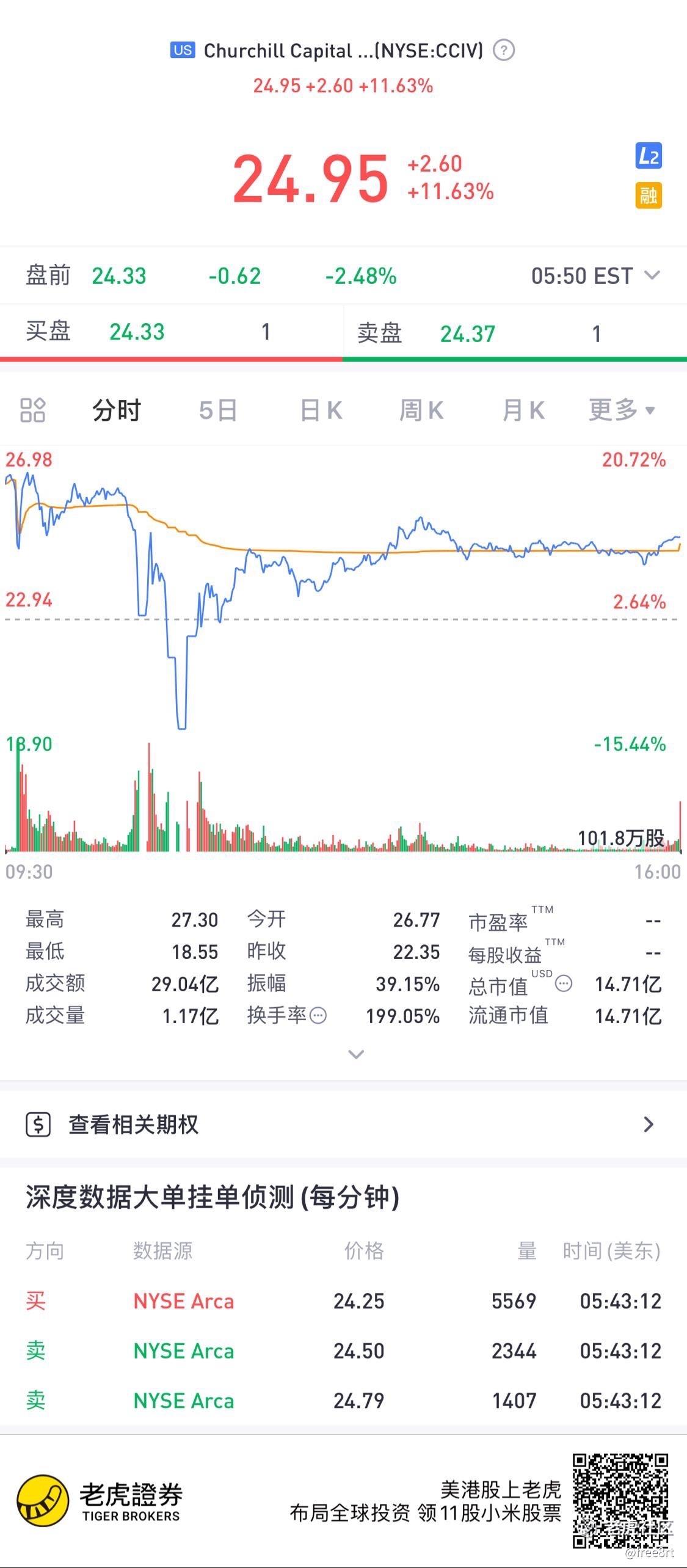Open the chart layout grid icon
This screenshot has height=1568, width=687.
(x=33, y=410)
